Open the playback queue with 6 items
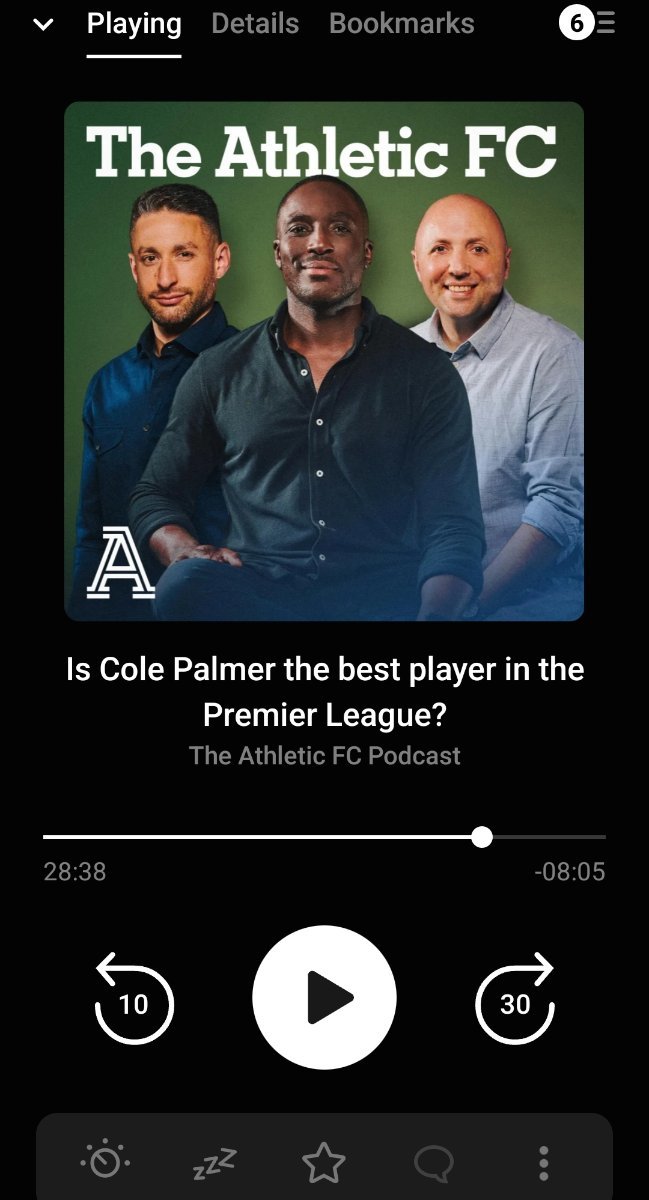Screen dimensions: 649x1200 pyautogui.click(x=587, y=24)
